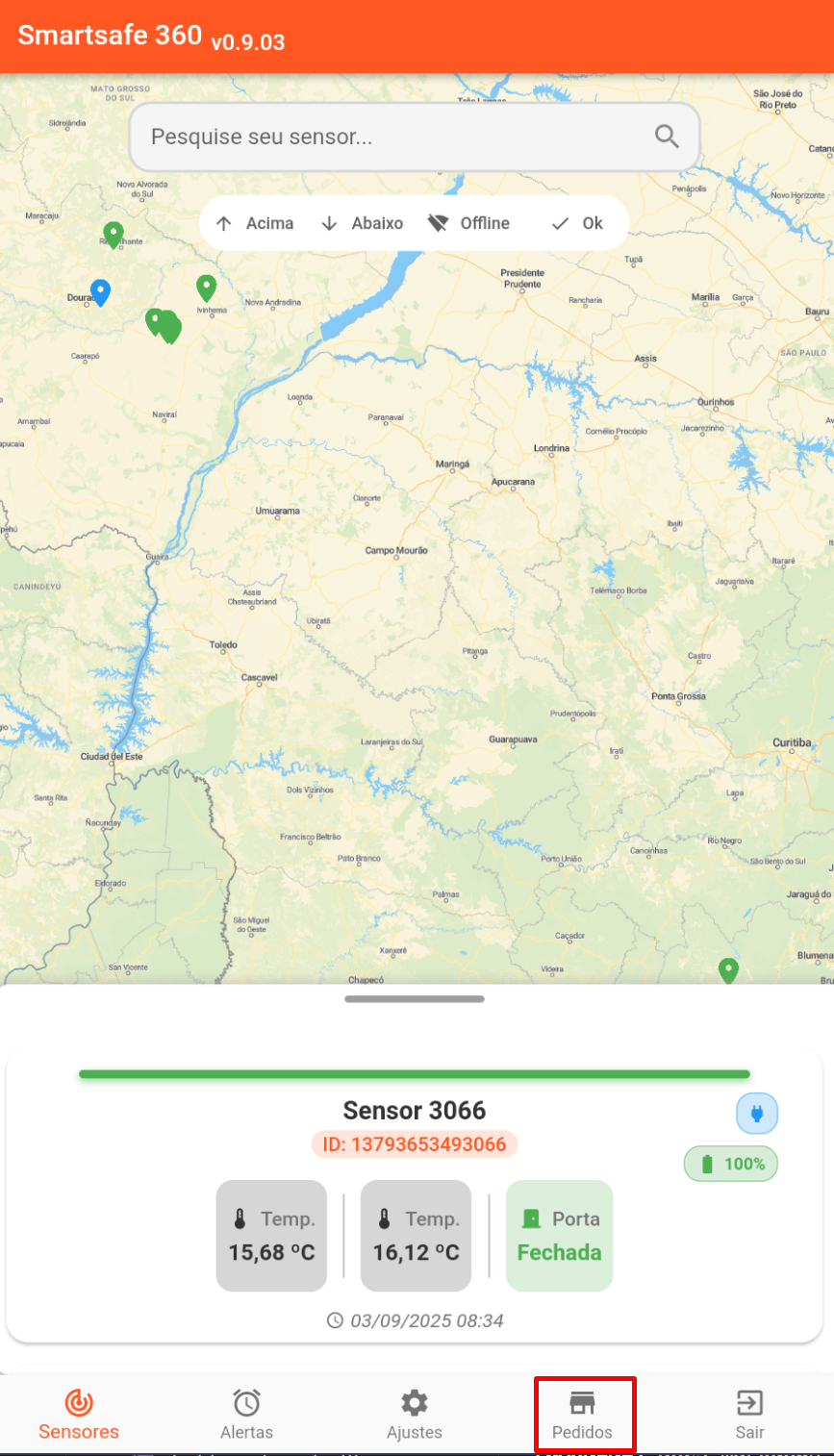Select the blue map pin near Dourados
834x1456 pixels.
(100, 290)
